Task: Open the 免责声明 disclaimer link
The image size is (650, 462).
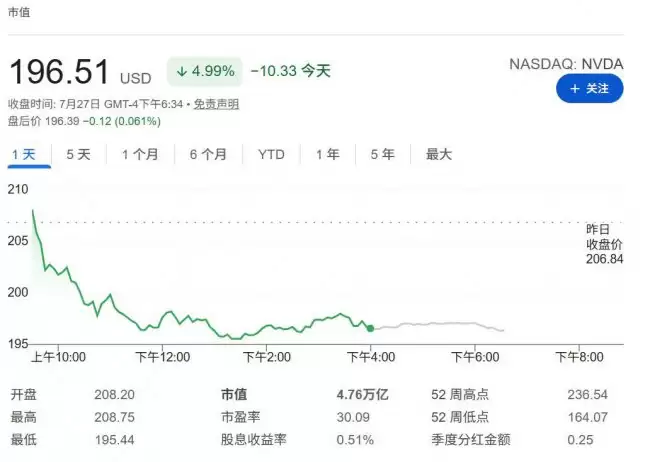Action: pos(216,104)
